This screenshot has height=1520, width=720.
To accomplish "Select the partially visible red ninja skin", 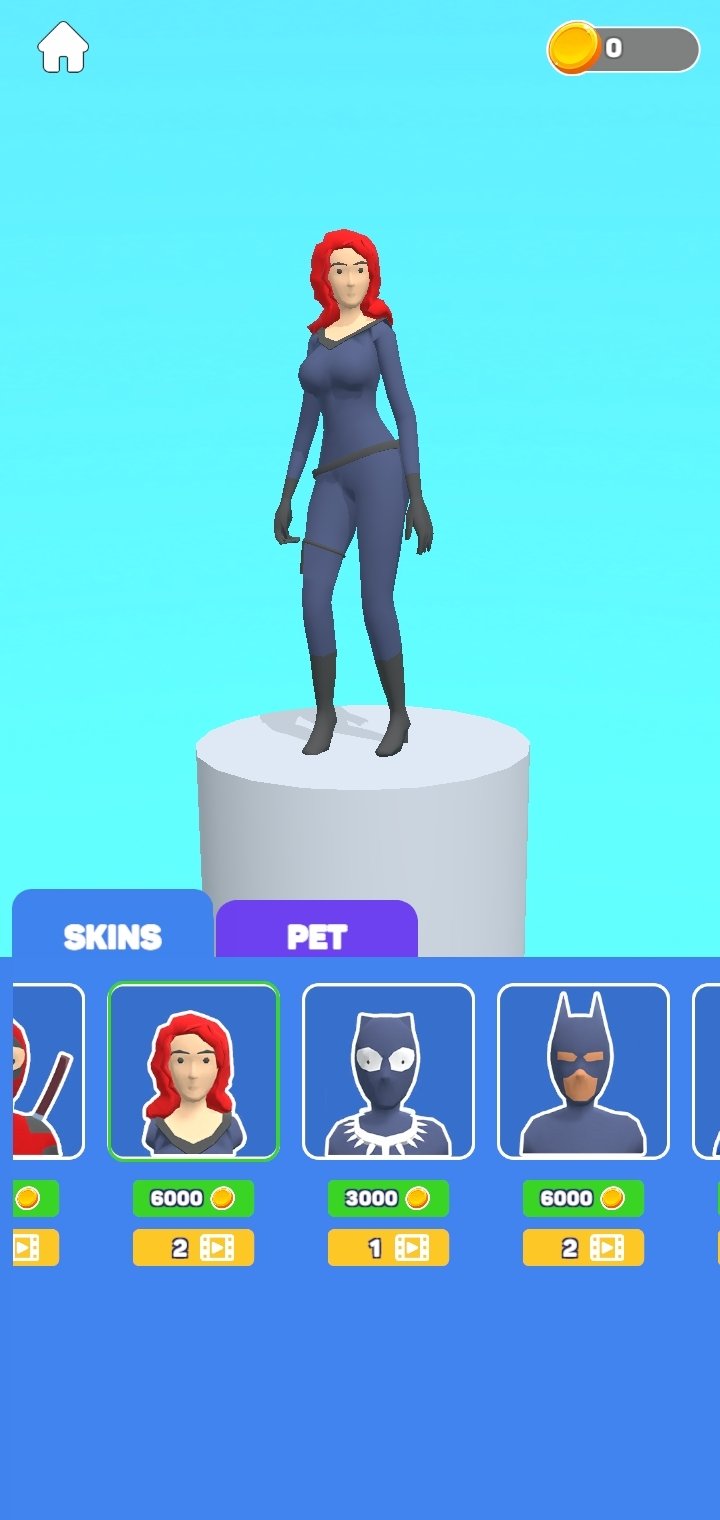I will point(48,1071).
